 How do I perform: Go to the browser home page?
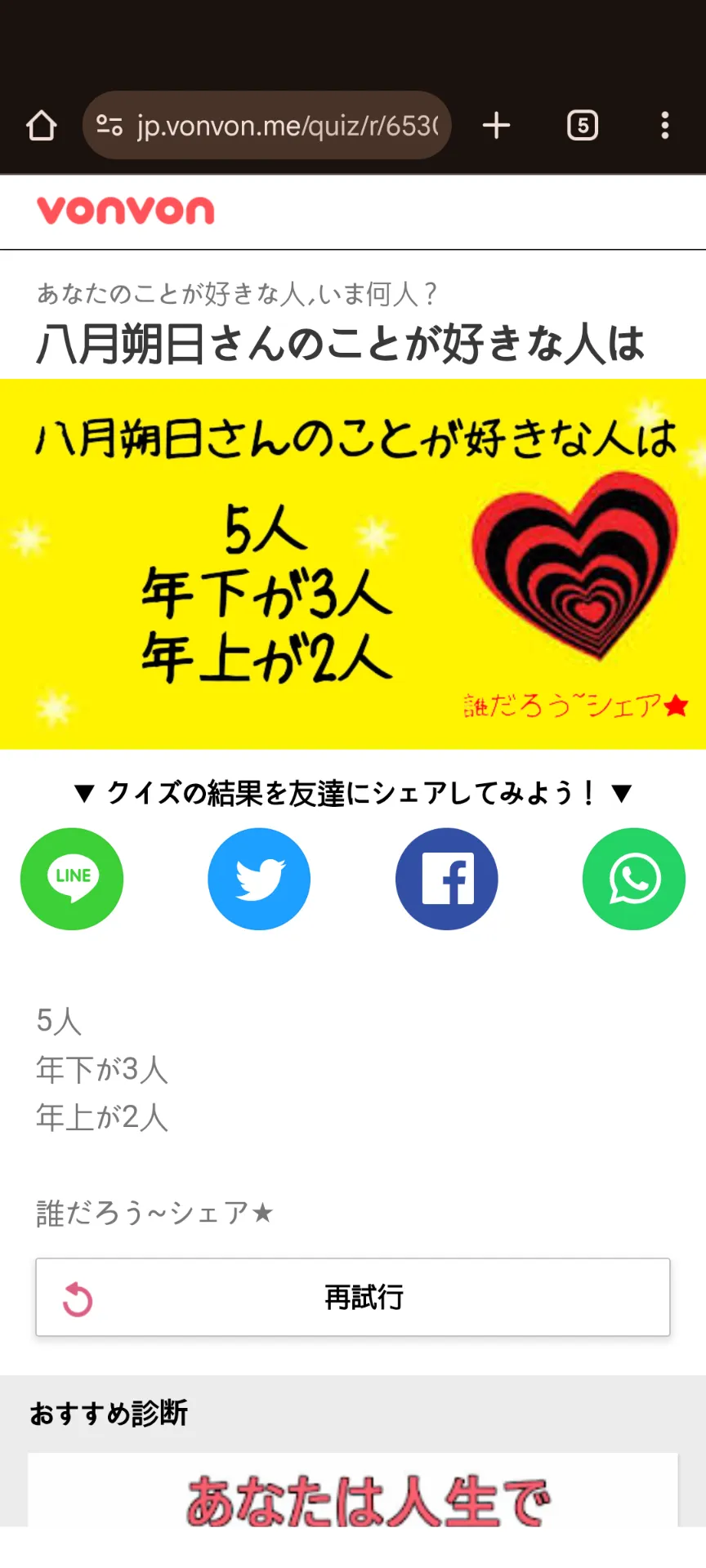pos(42,126)
